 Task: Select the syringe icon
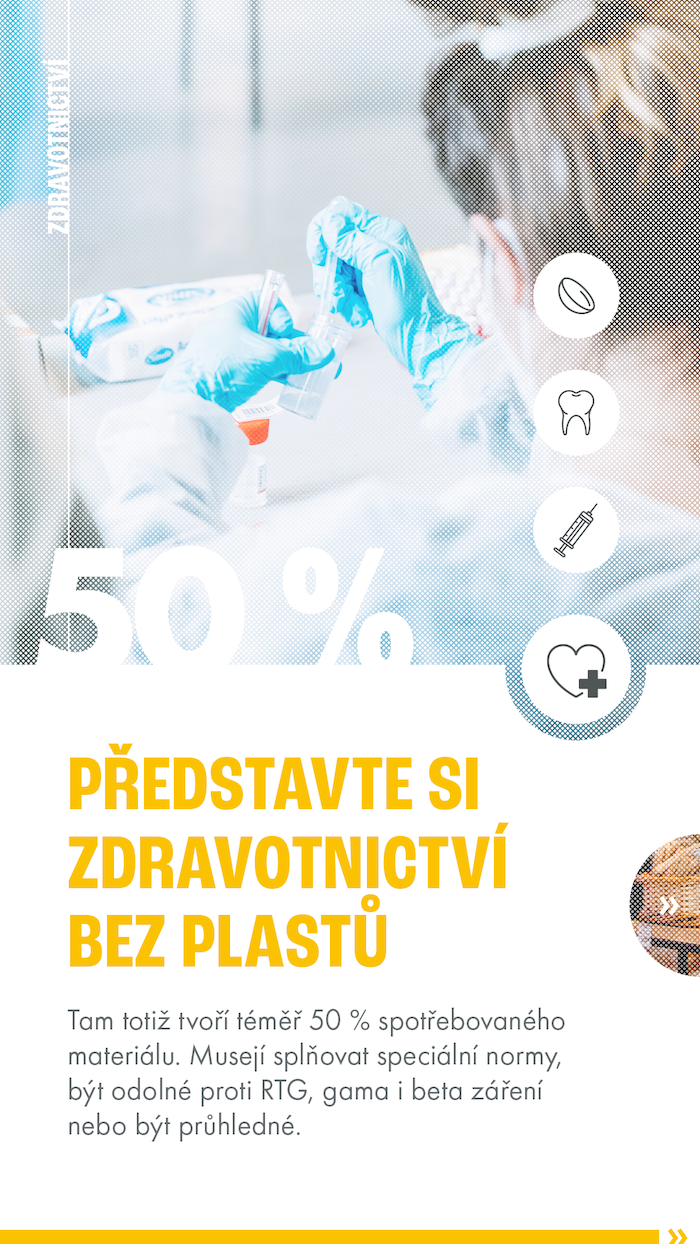click(x=575, y=530)
